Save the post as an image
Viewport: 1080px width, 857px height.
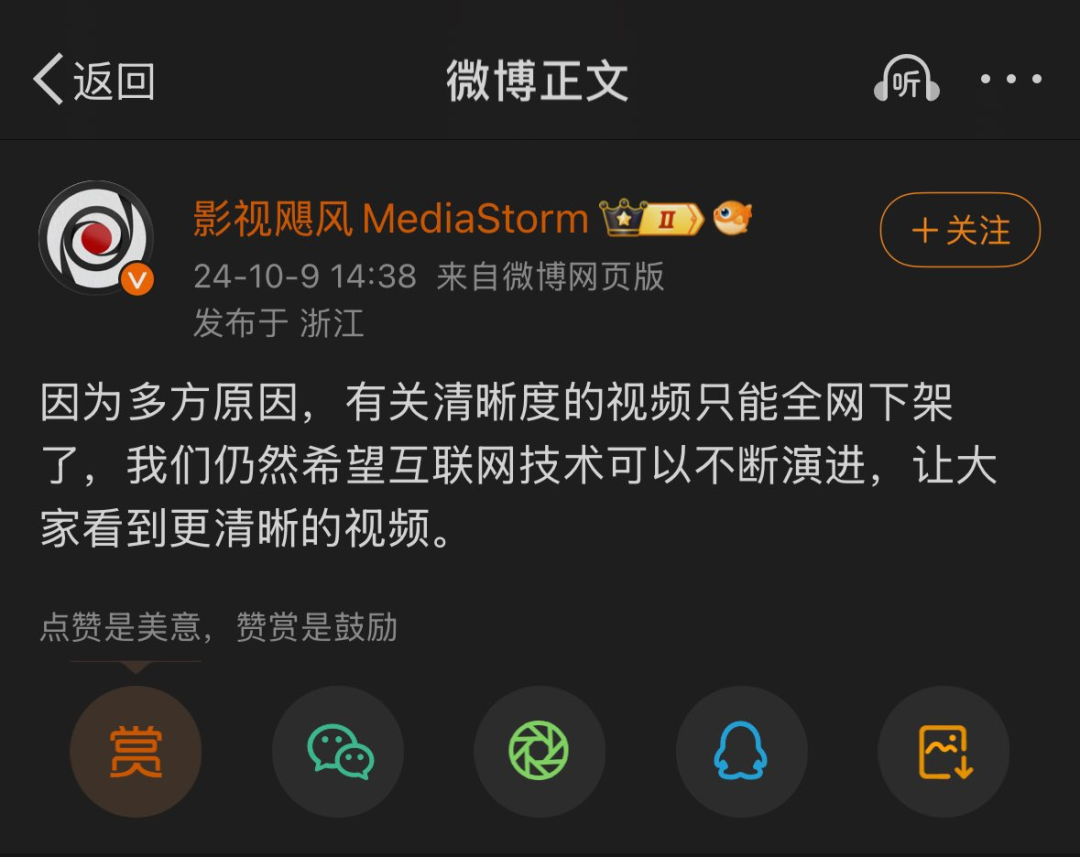click(944, 752)
